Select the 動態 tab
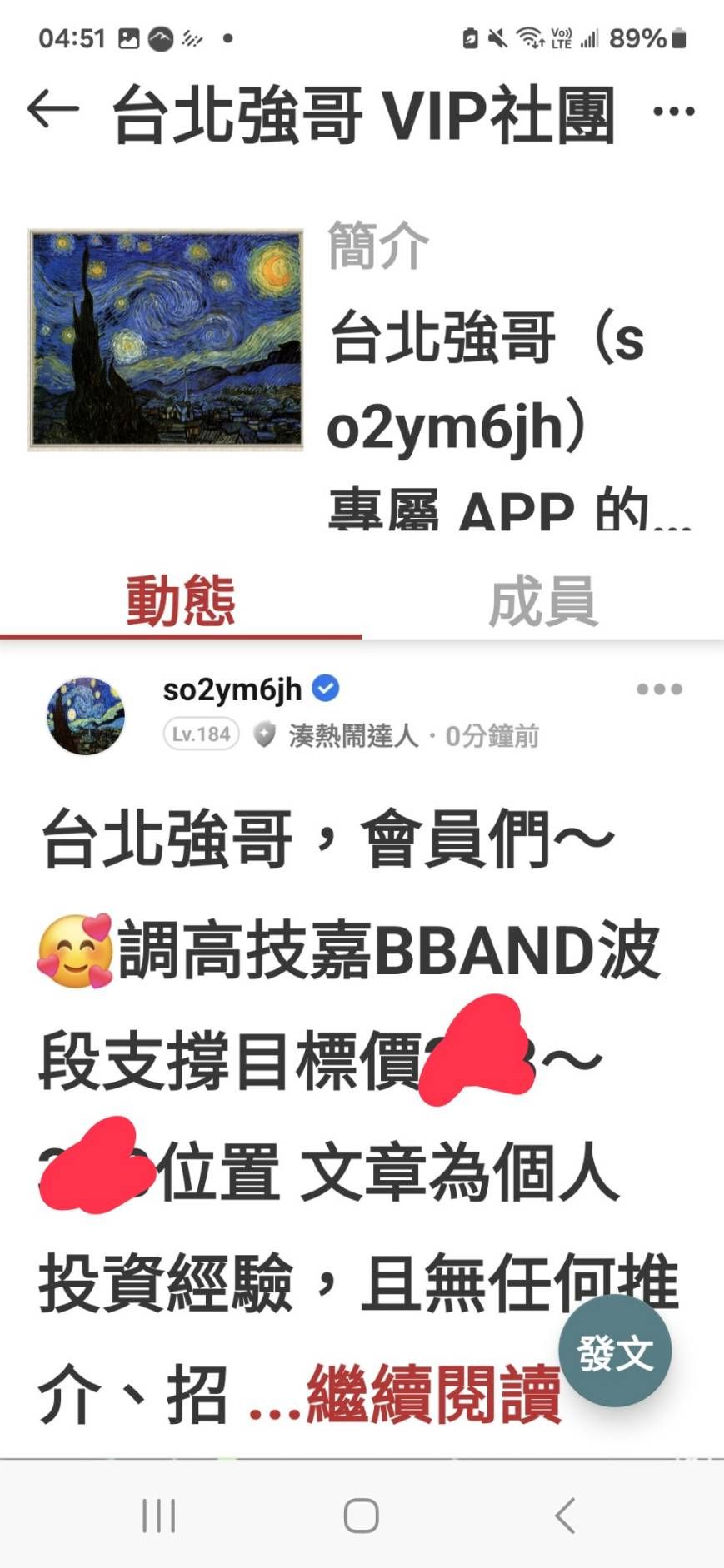 tap(181, 601)
